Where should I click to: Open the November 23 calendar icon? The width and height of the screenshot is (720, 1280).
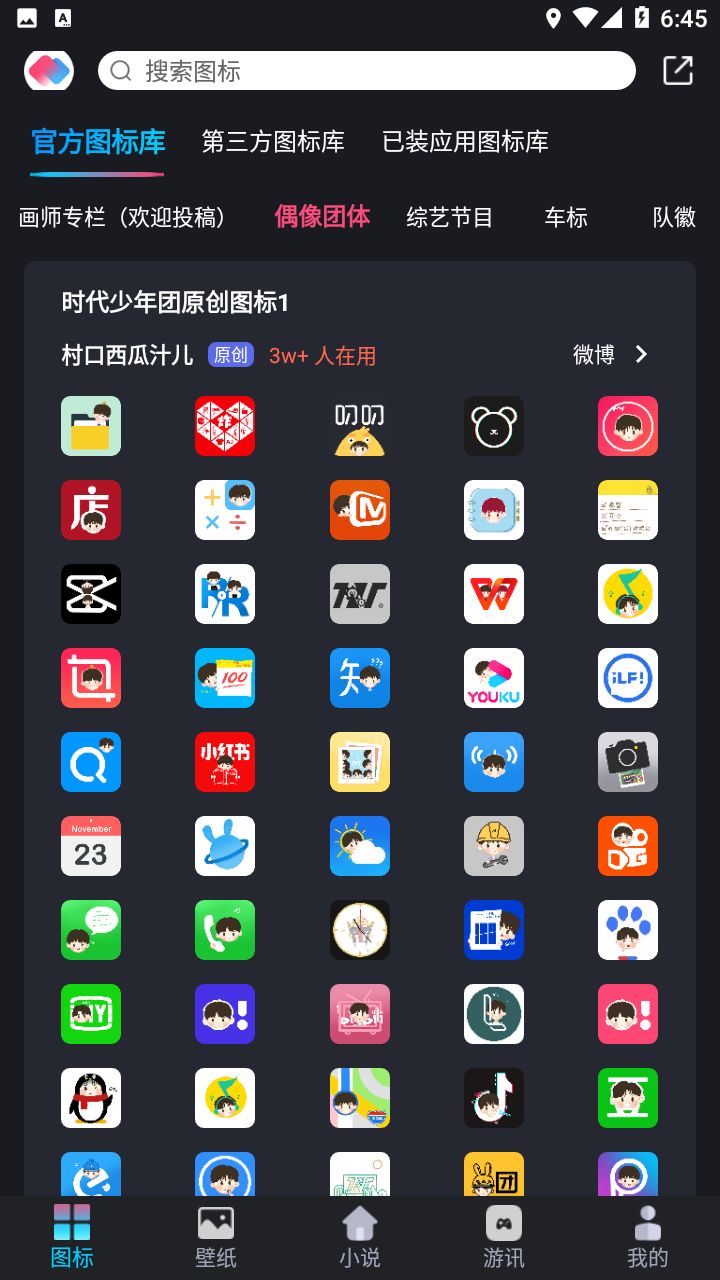91,846
